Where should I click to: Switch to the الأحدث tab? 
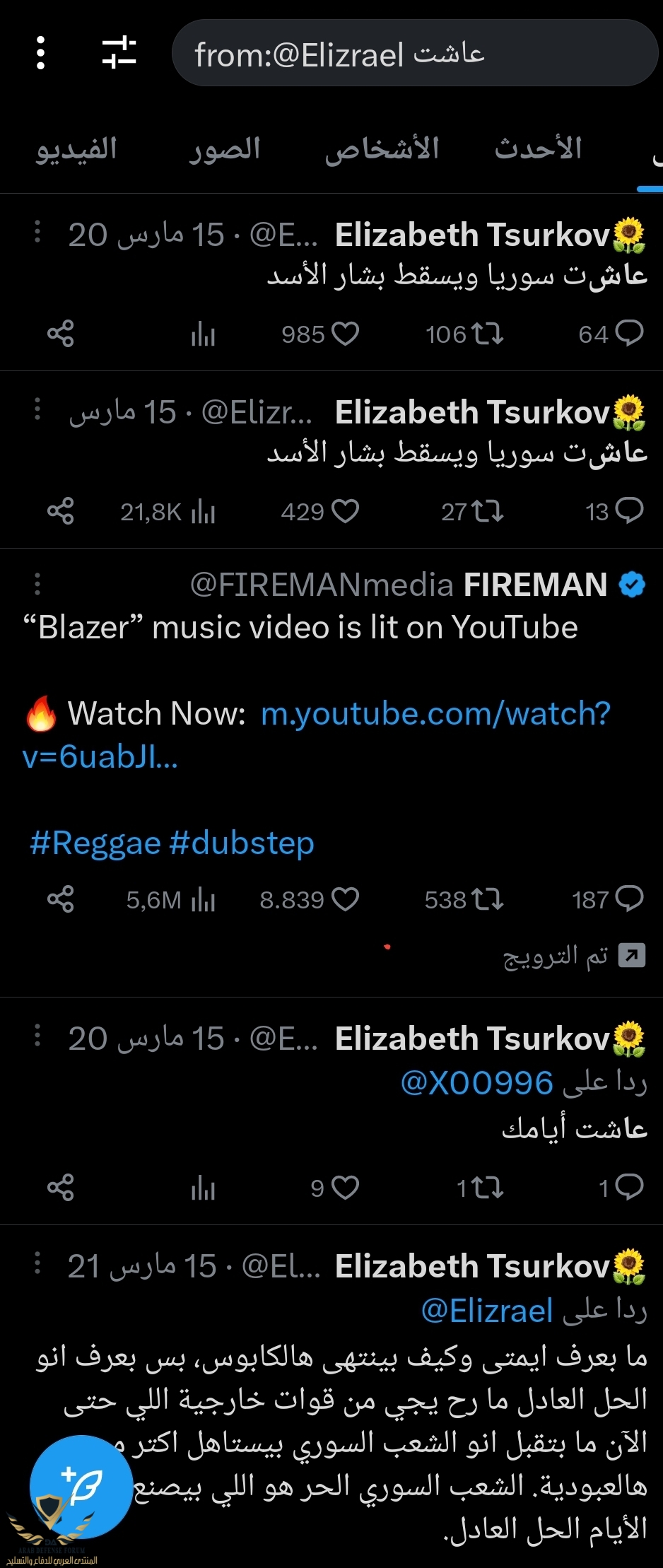pos(538,149)
